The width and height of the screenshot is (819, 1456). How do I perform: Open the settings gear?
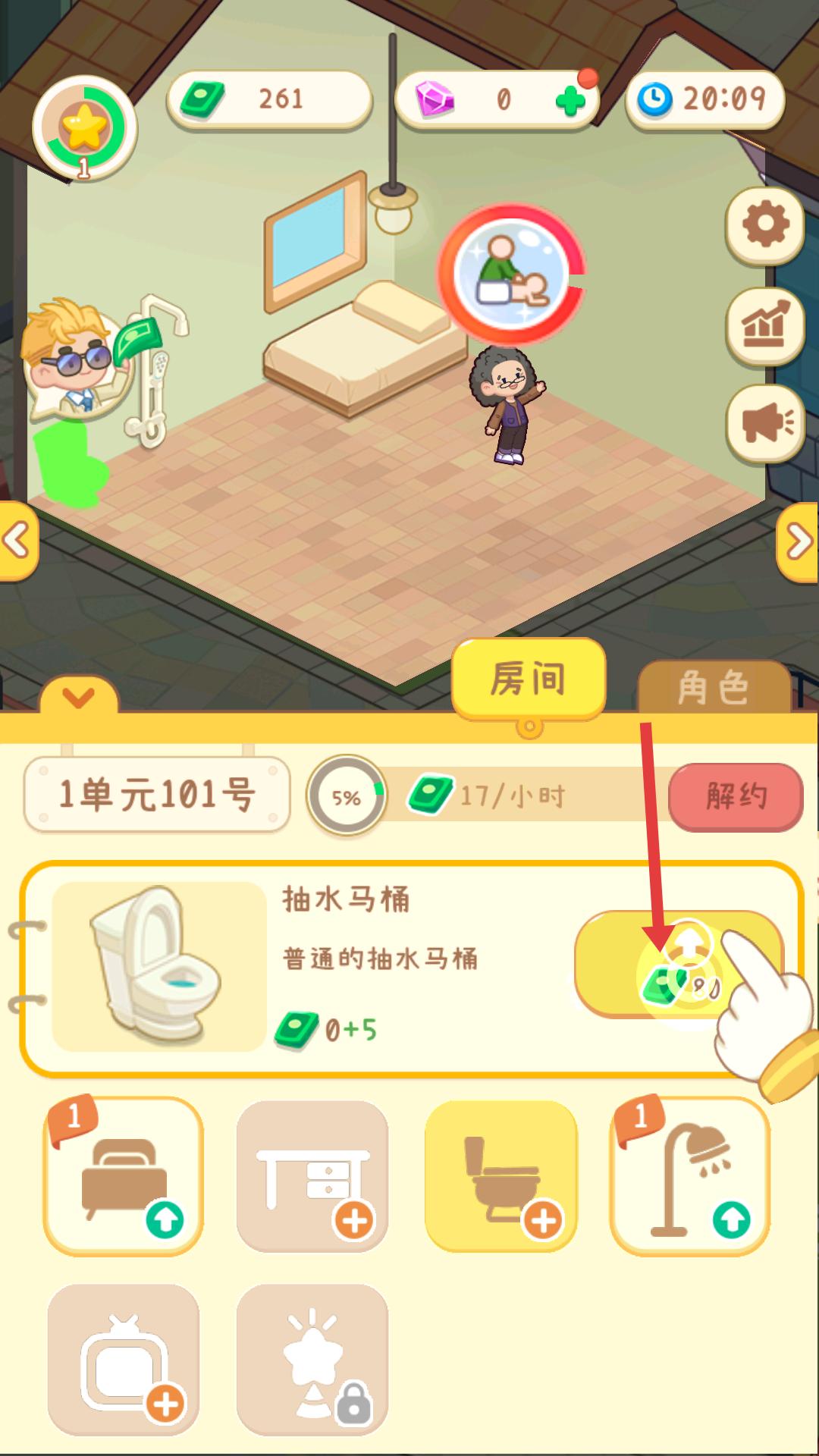tap(764, 225)
